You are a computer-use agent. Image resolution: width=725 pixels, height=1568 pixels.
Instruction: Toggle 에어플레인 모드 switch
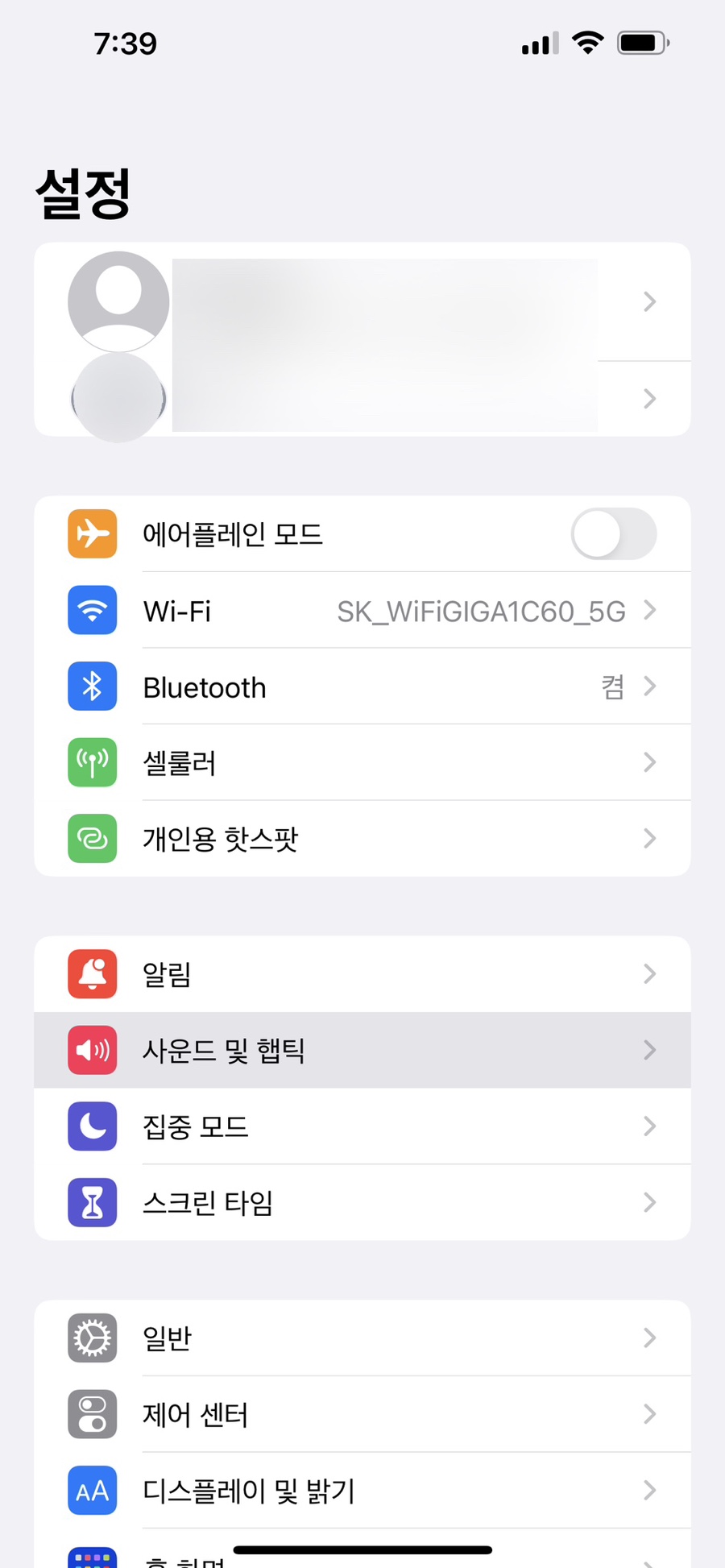point(613,533)
